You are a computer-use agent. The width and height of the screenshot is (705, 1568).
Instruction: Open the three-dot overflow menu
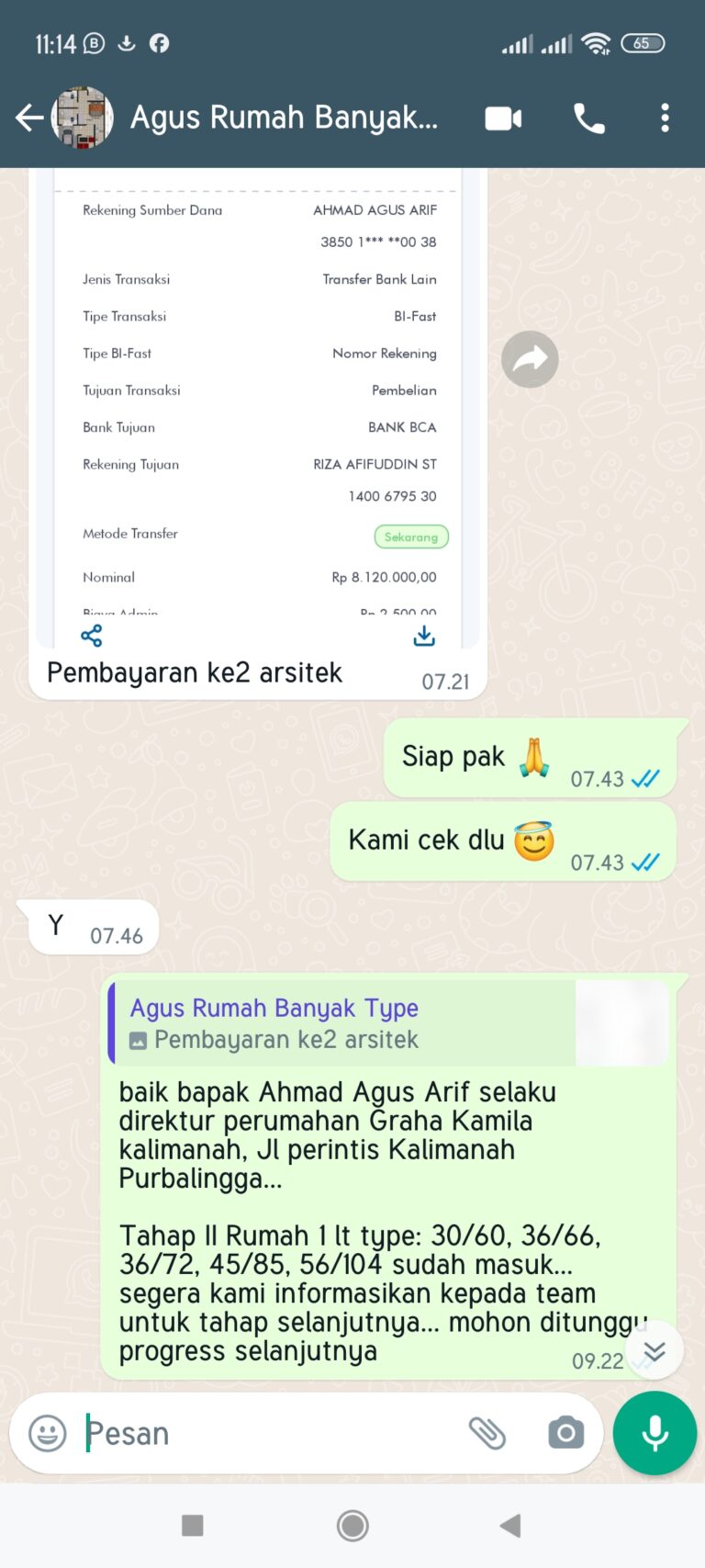(x=665, y=118)
